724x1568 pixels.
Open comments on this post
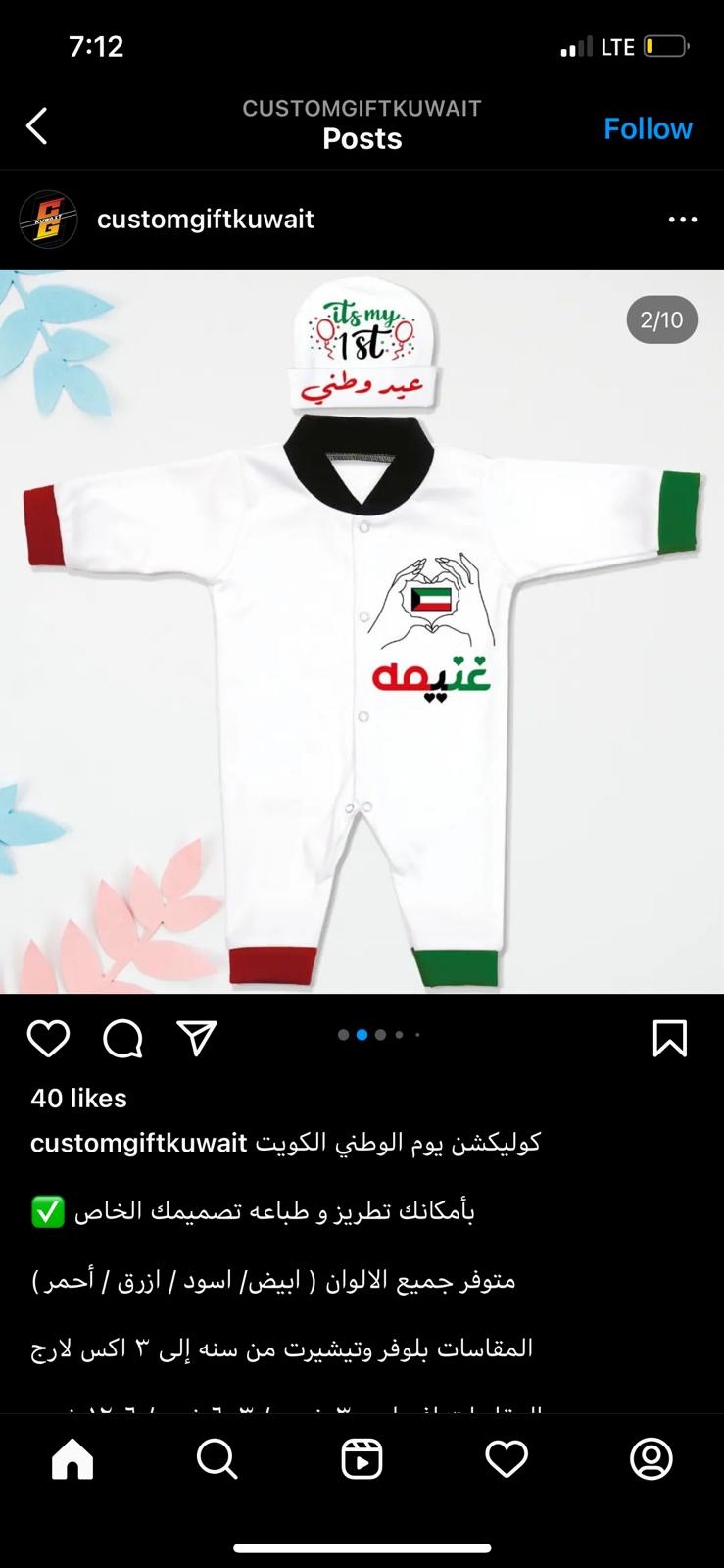coord(122,1039)
